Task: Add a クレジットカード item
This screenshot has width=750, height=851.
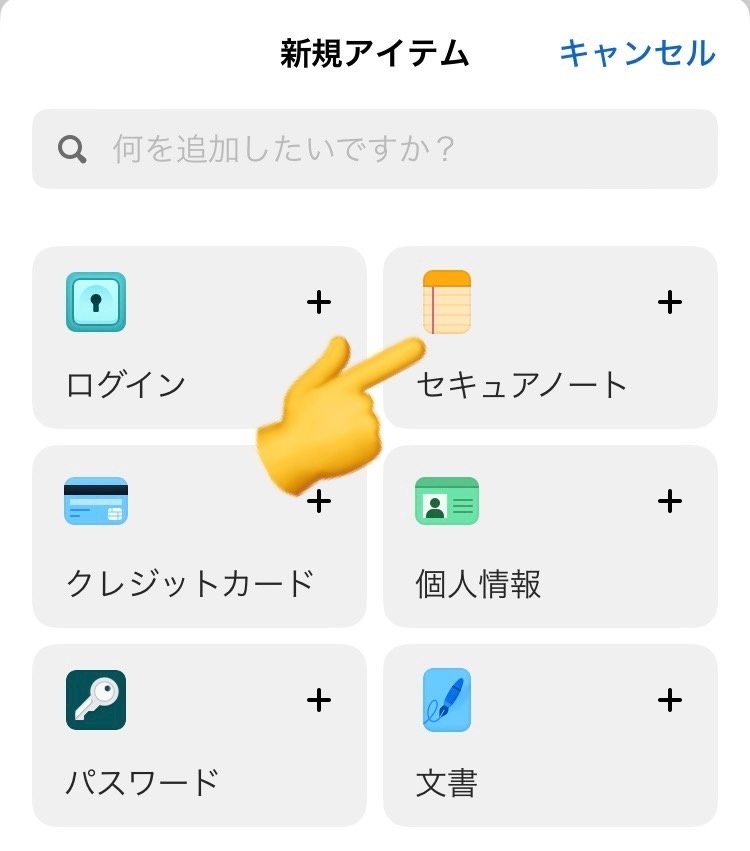Action: (199, 536)
